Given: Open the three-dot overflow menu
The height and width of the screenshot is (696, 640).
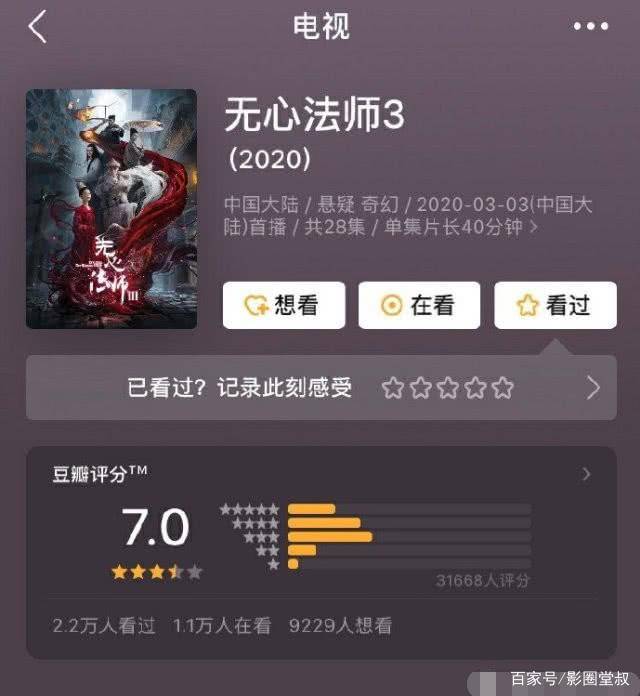Looking at the screenshot, I should tap(591, 27).
